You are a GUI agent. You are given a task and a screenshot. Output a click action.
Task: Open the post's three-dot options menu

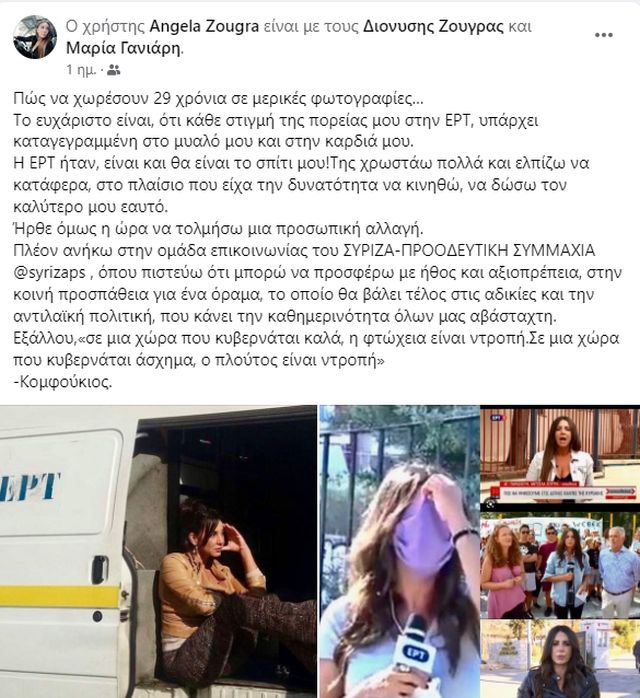(x=604, y=34)
